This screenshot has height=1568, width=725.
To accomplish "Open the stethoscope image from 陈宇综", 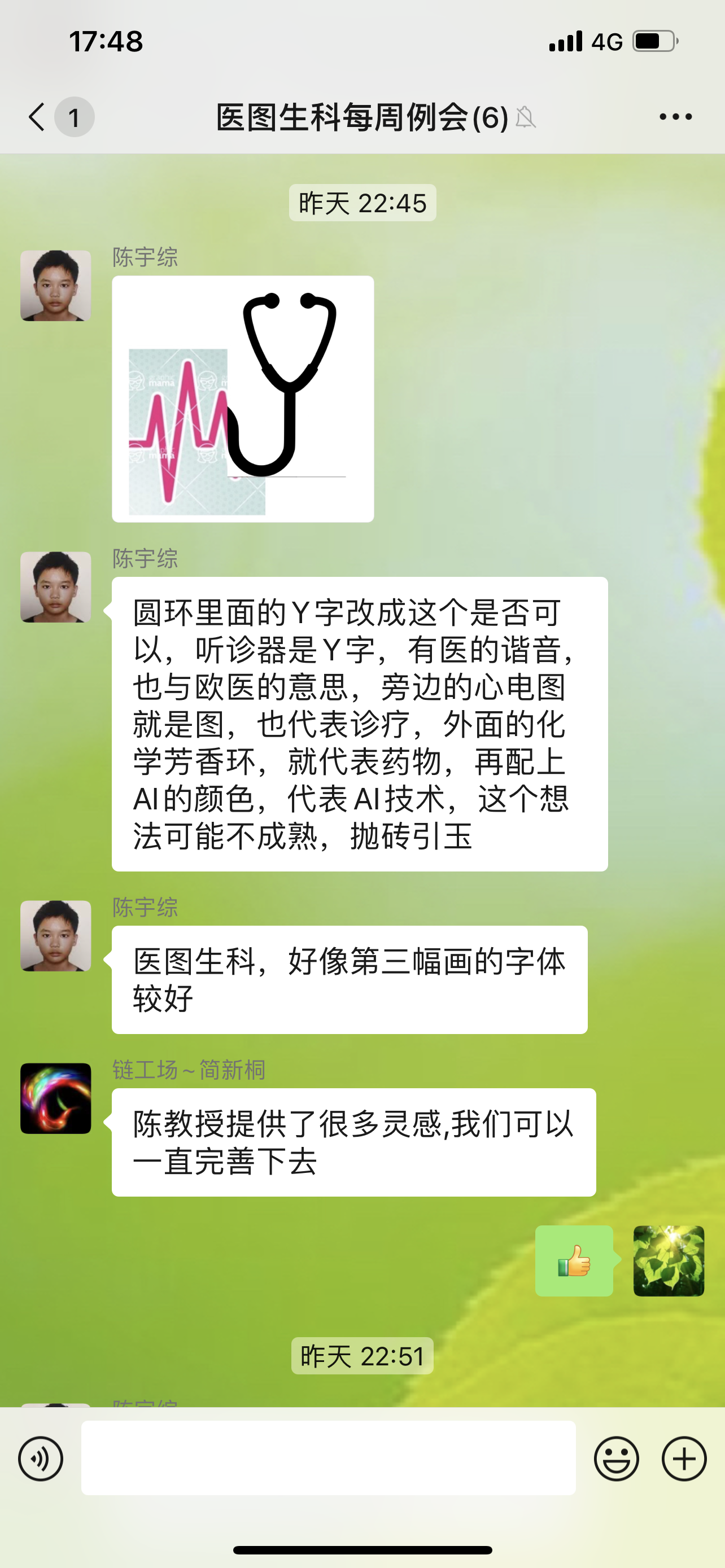I will (243, 399).
